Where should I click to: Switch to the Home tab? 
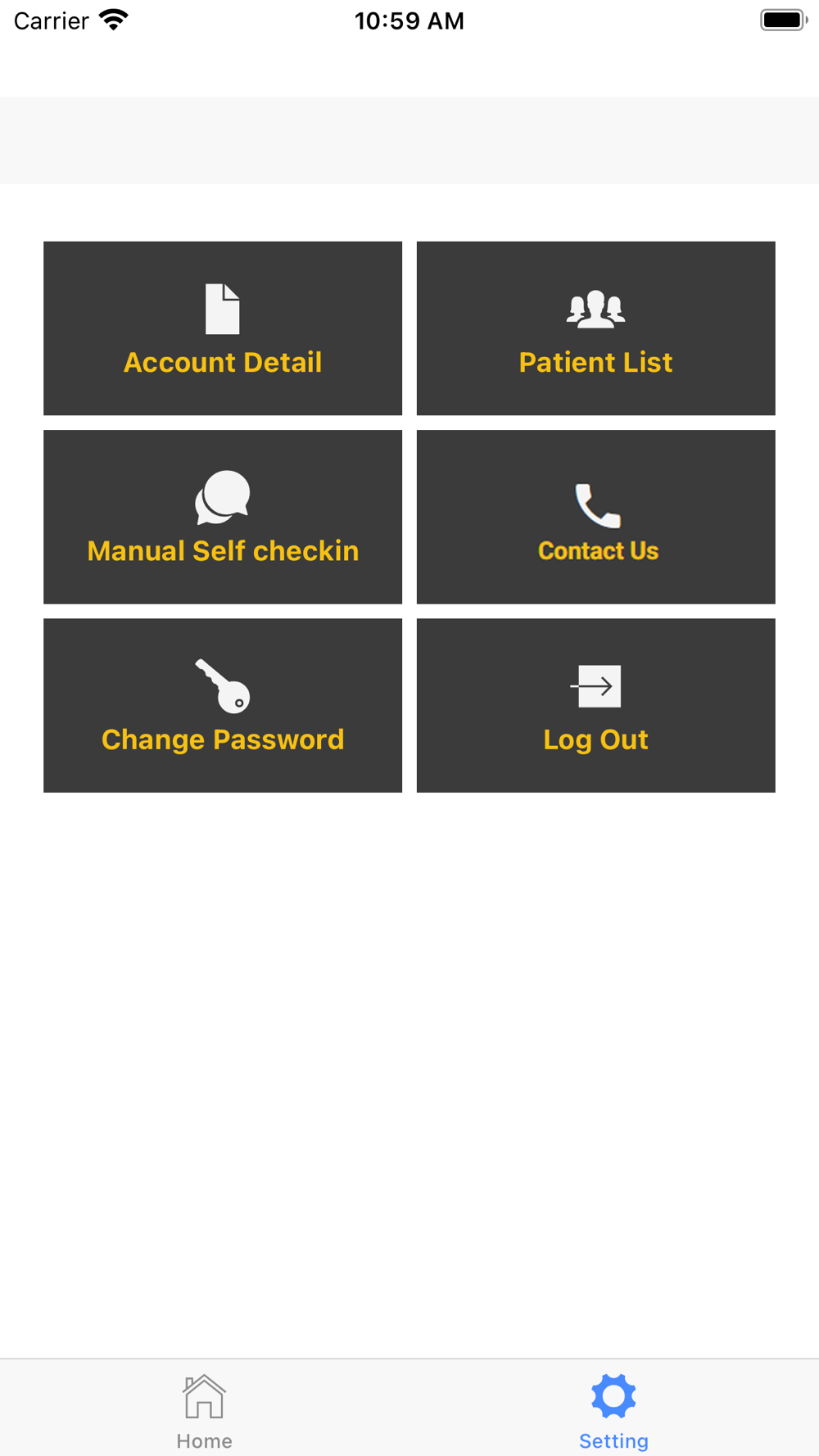point(204,1412)
